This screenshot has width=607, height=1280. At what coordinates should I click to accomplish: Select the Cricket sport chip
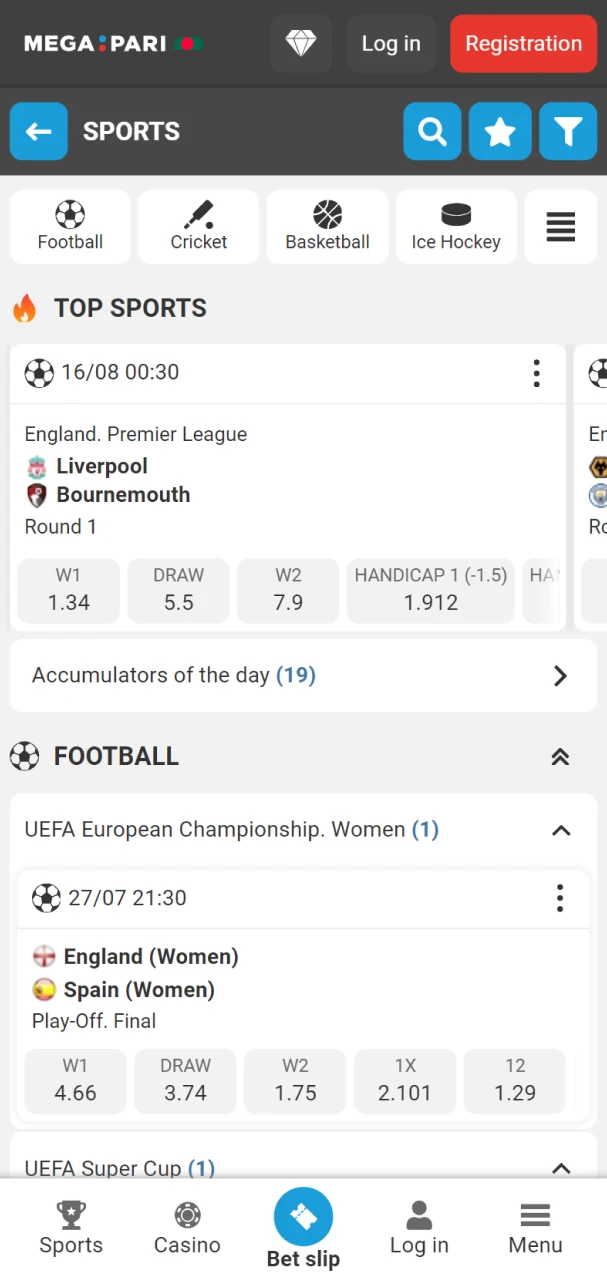click(x=198, y=227)
